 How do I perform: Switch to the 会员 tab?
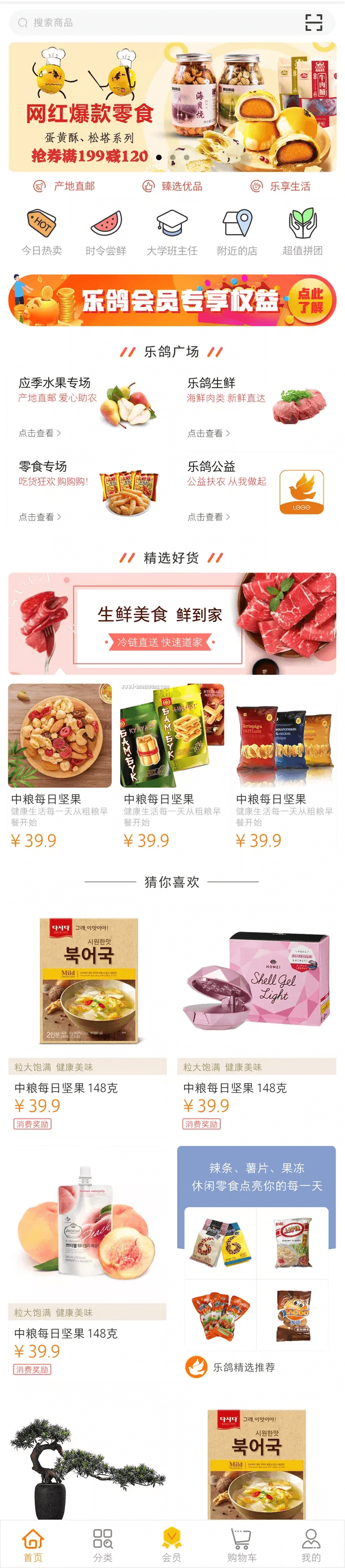coord(171,1545)
